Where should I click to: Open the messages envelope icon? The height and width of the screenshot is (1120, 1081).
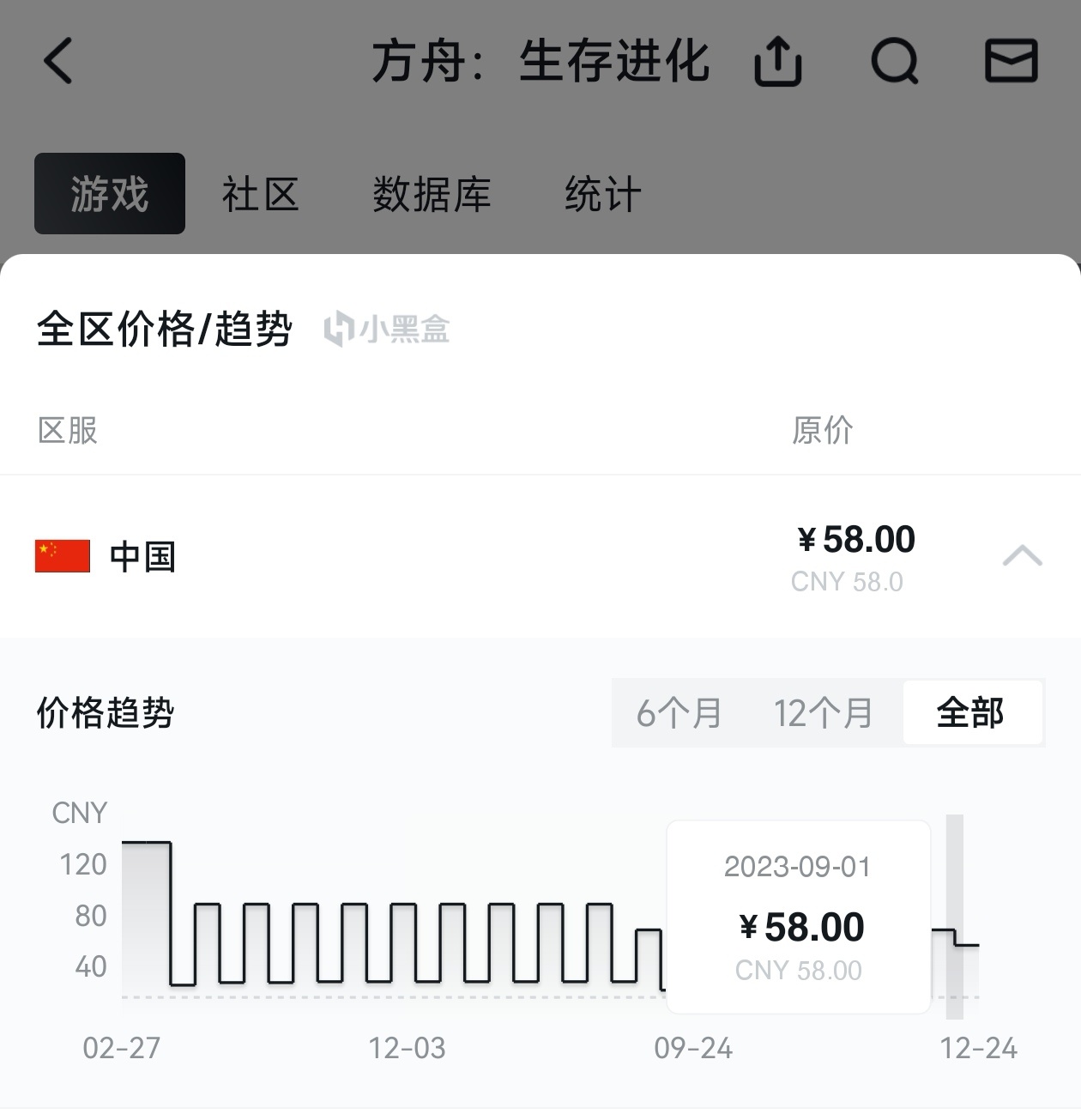coord(1011,62)
